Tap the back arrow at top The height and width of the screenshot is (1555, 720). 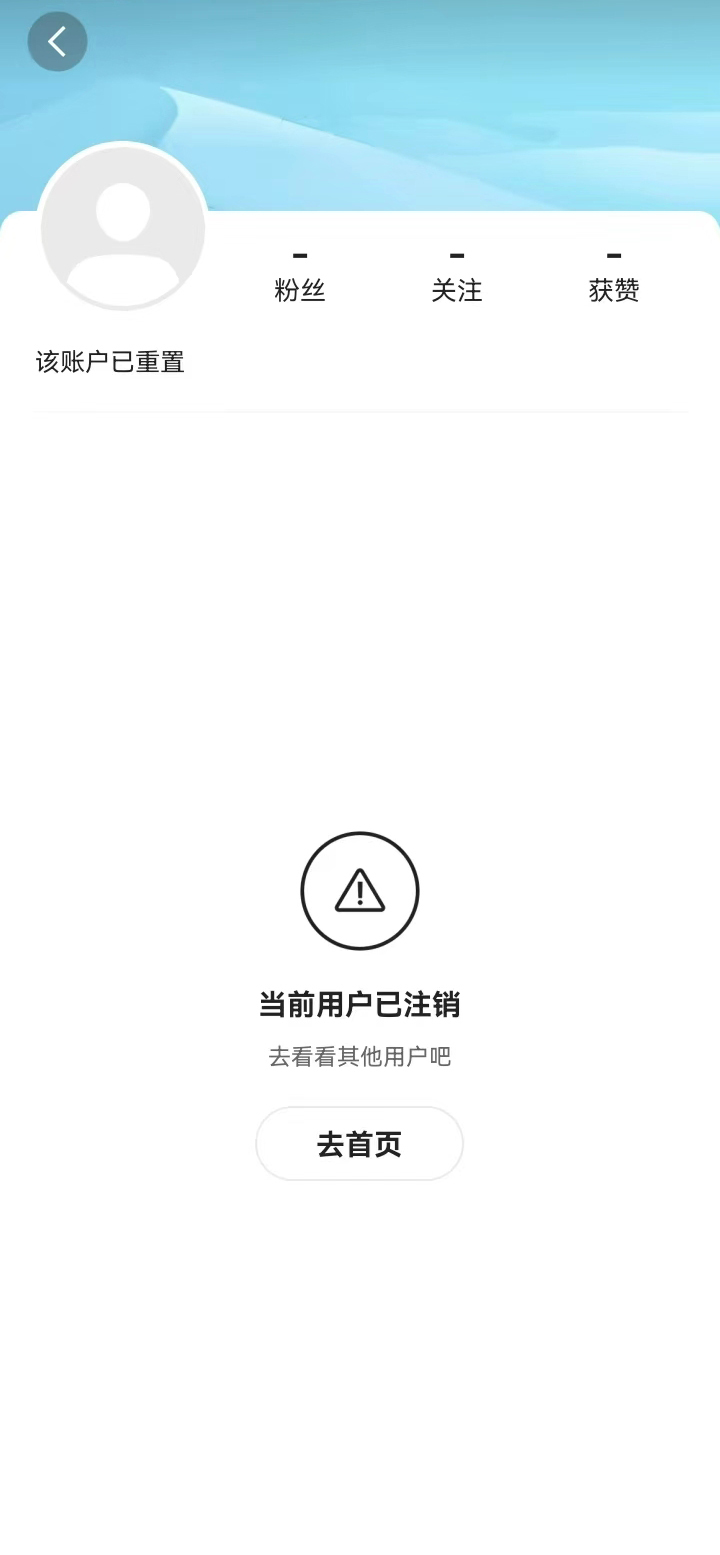(57, 42)
